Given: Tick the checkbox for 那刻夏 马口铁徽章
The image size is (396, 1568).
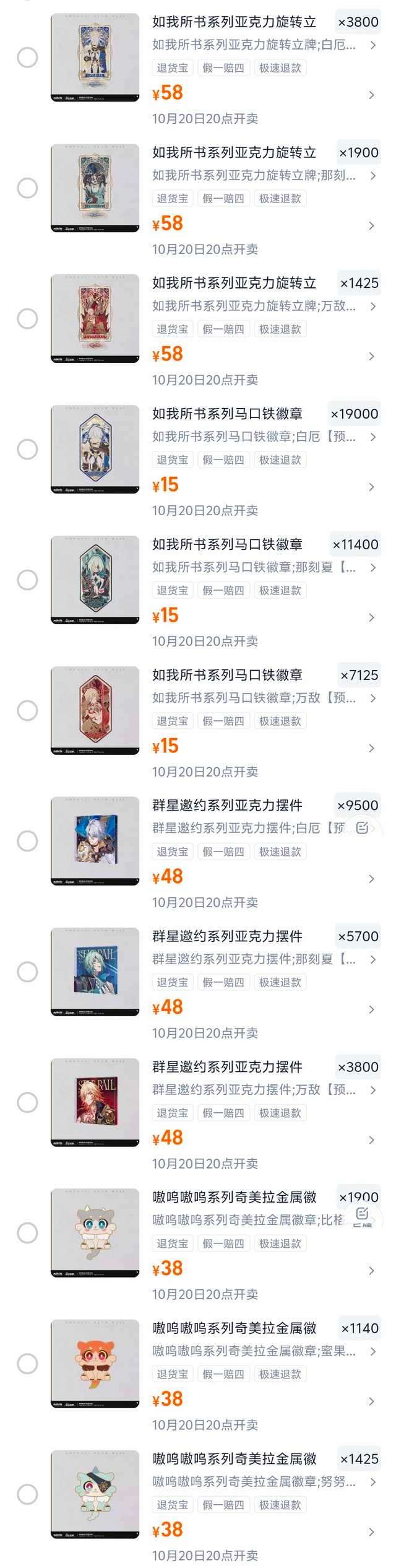Looking at the screenshot, I should (x=27, y=580).
